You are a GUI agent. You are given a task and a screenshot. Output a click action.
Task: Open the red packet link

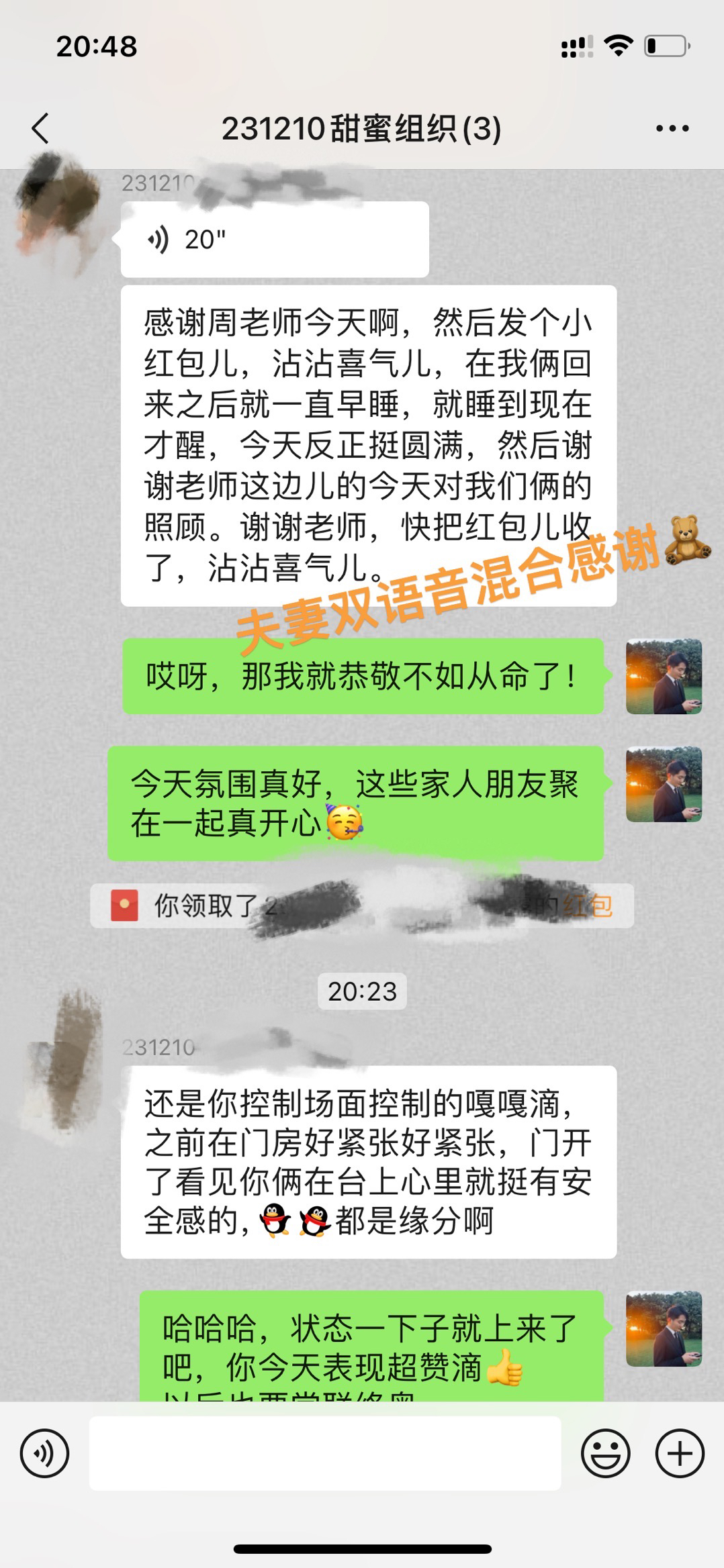[x=587, y=906]
